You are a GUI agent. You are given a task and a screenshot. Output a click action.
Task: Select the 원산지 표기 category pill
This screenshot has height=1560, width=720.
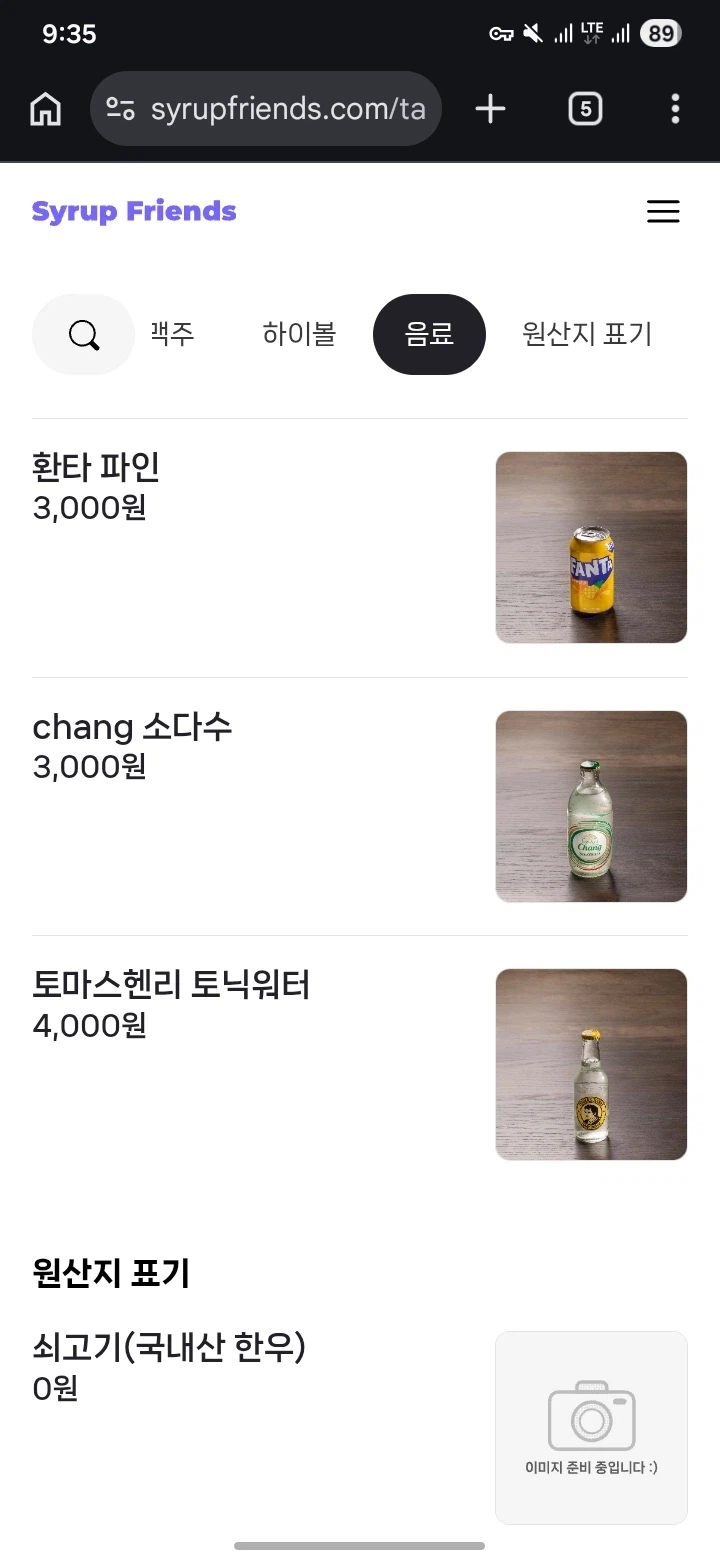click(585, 334)
